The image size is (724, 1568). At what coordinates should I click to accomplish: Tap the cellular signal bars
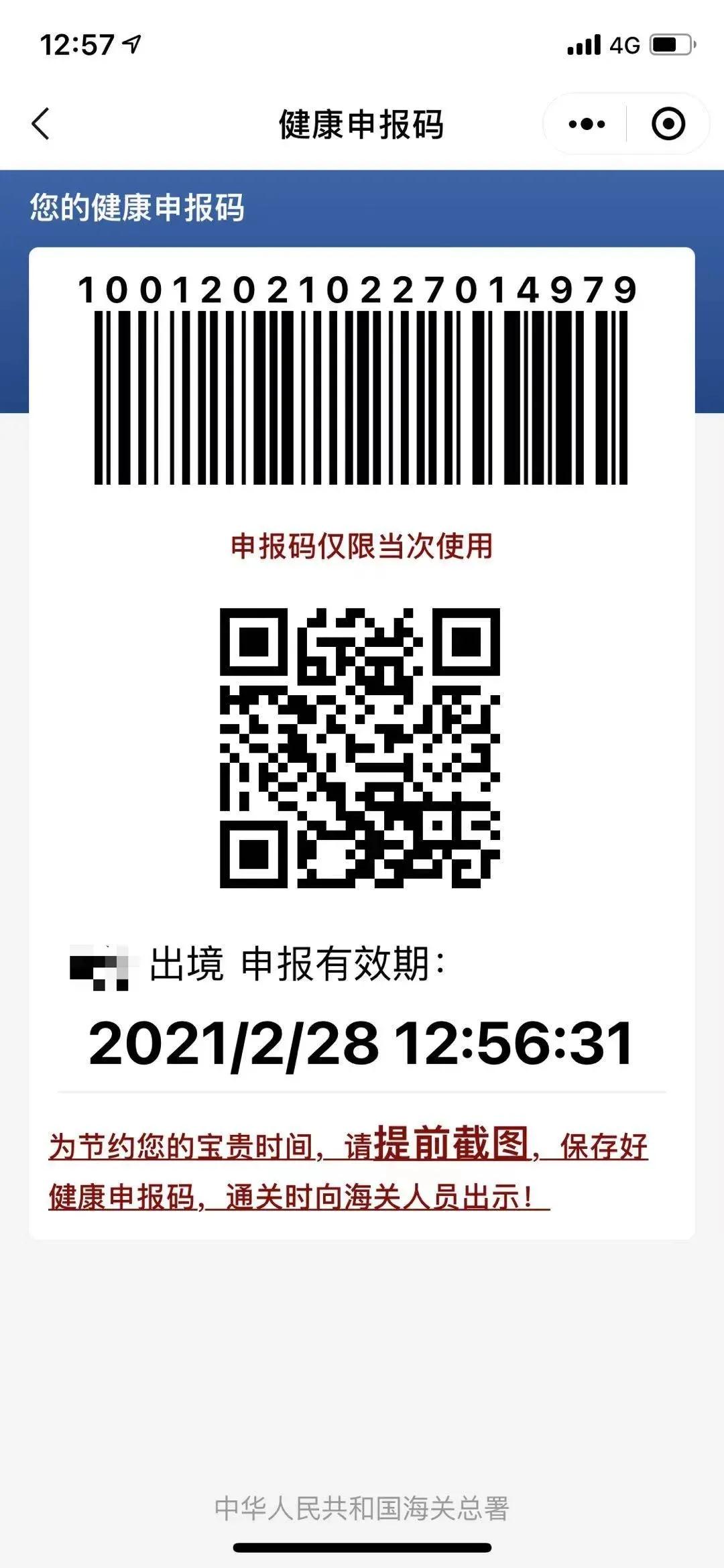pos(583,44)
